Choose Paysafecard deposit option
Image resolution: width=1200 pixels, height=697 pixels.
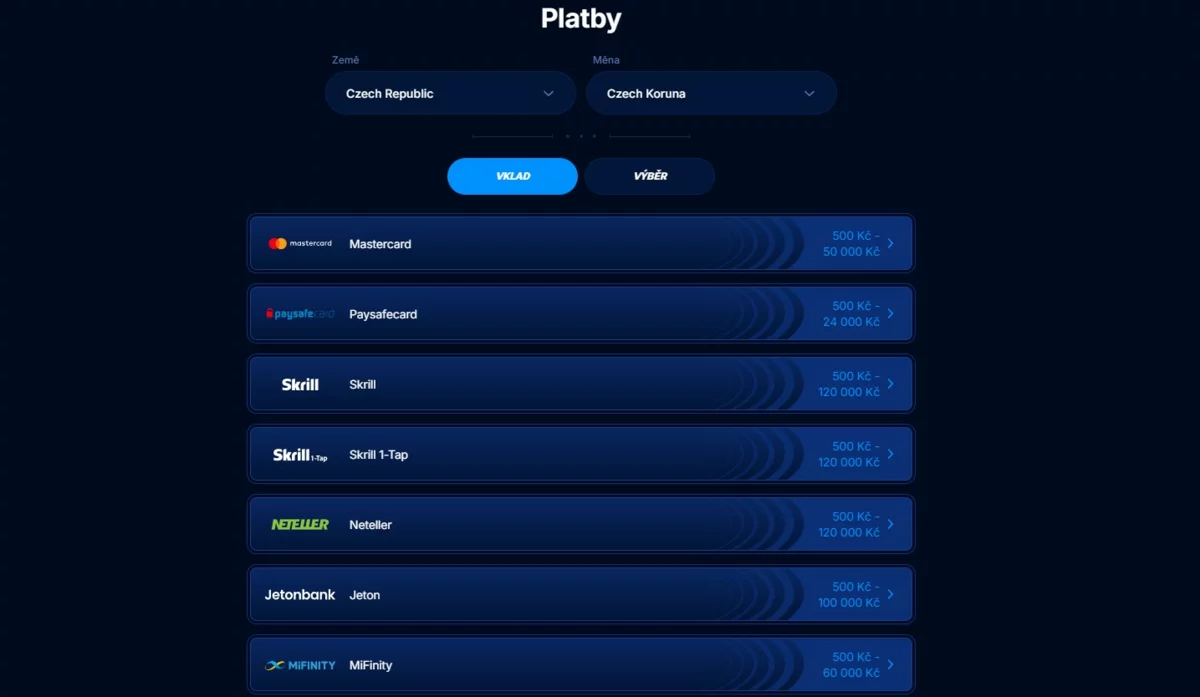[x=580, y=314]
